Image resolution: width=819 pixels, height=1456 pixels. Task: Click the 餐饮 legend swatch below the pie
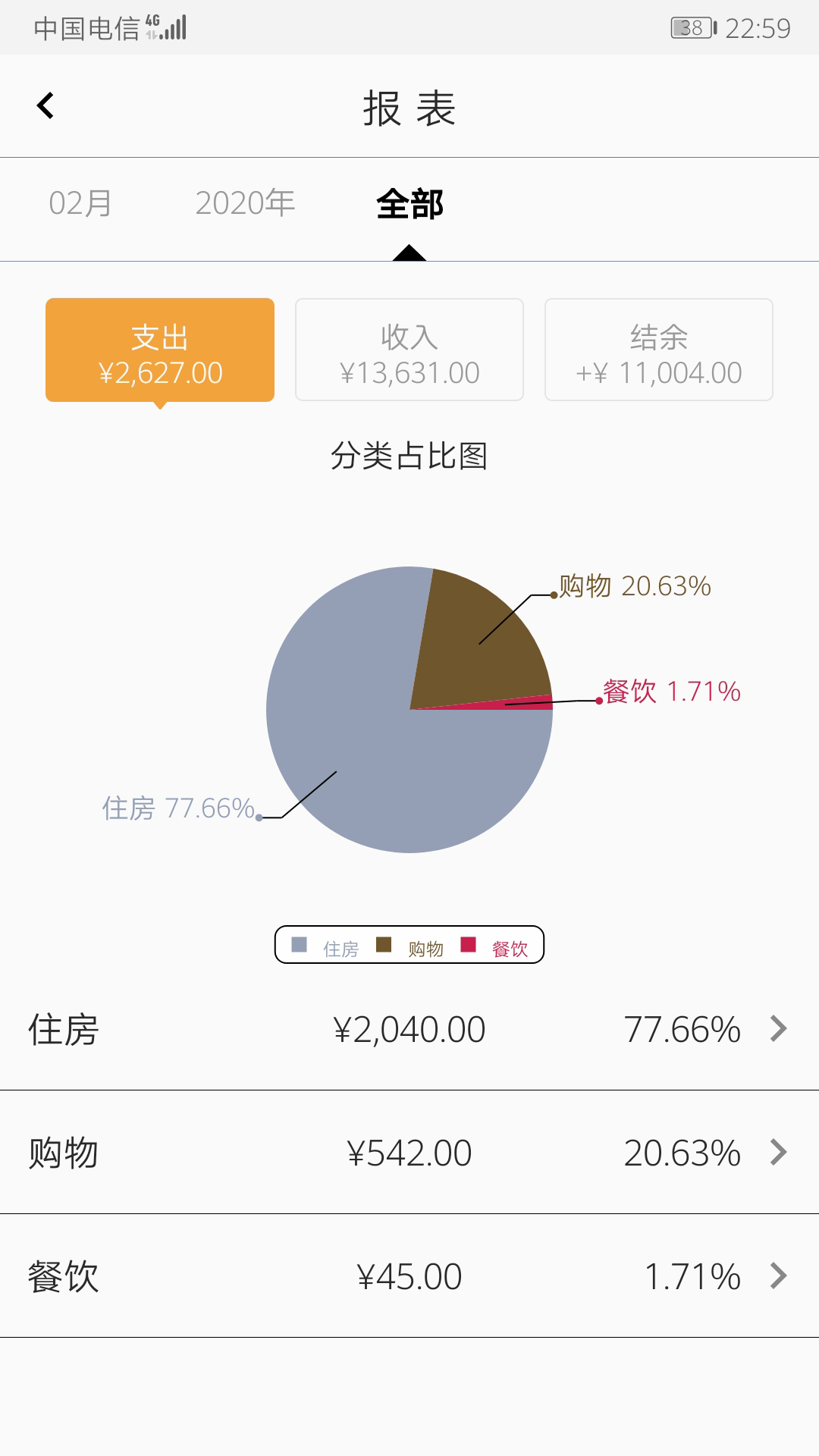click(470, 946)
